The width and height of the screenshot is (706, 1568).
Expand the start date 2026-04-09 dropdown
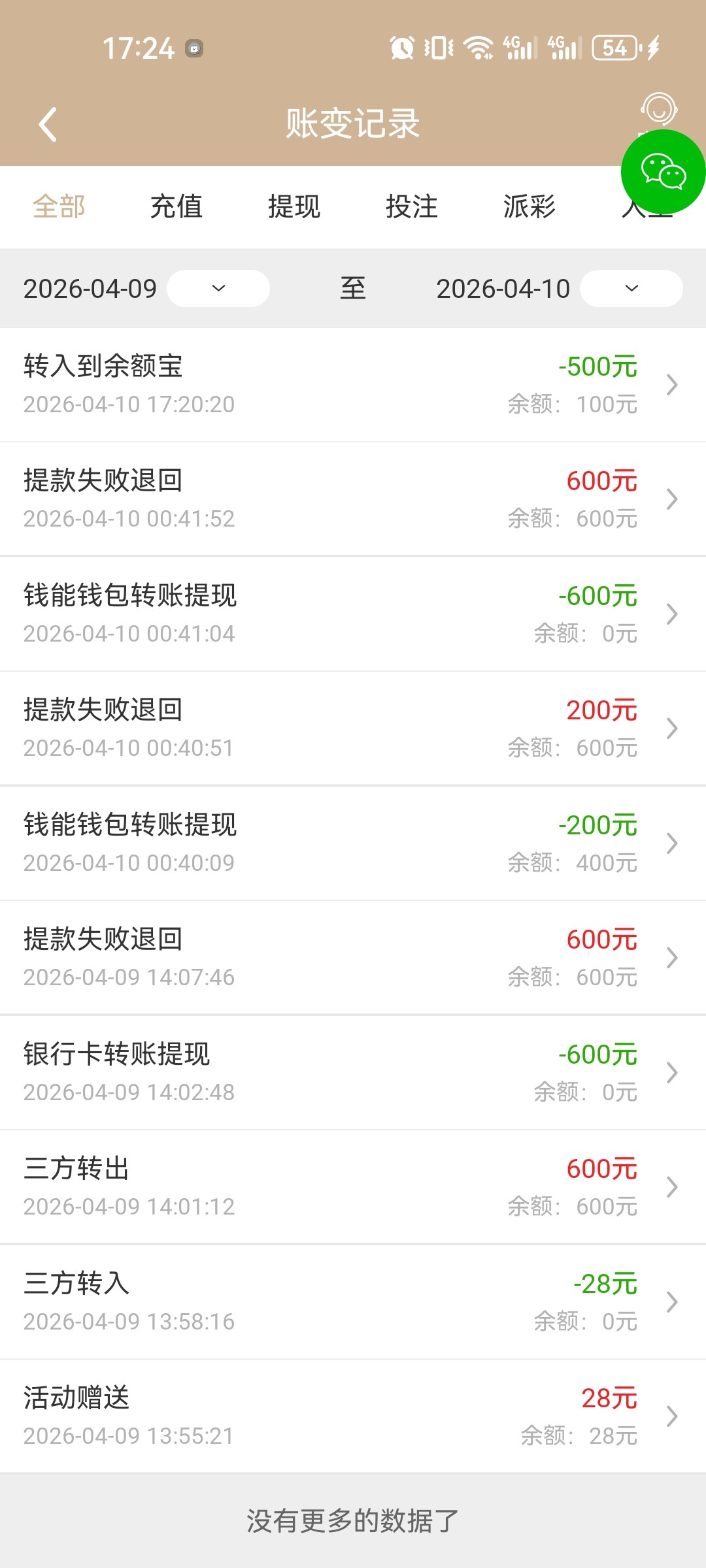pyautogui.click(x=218, y=288)
